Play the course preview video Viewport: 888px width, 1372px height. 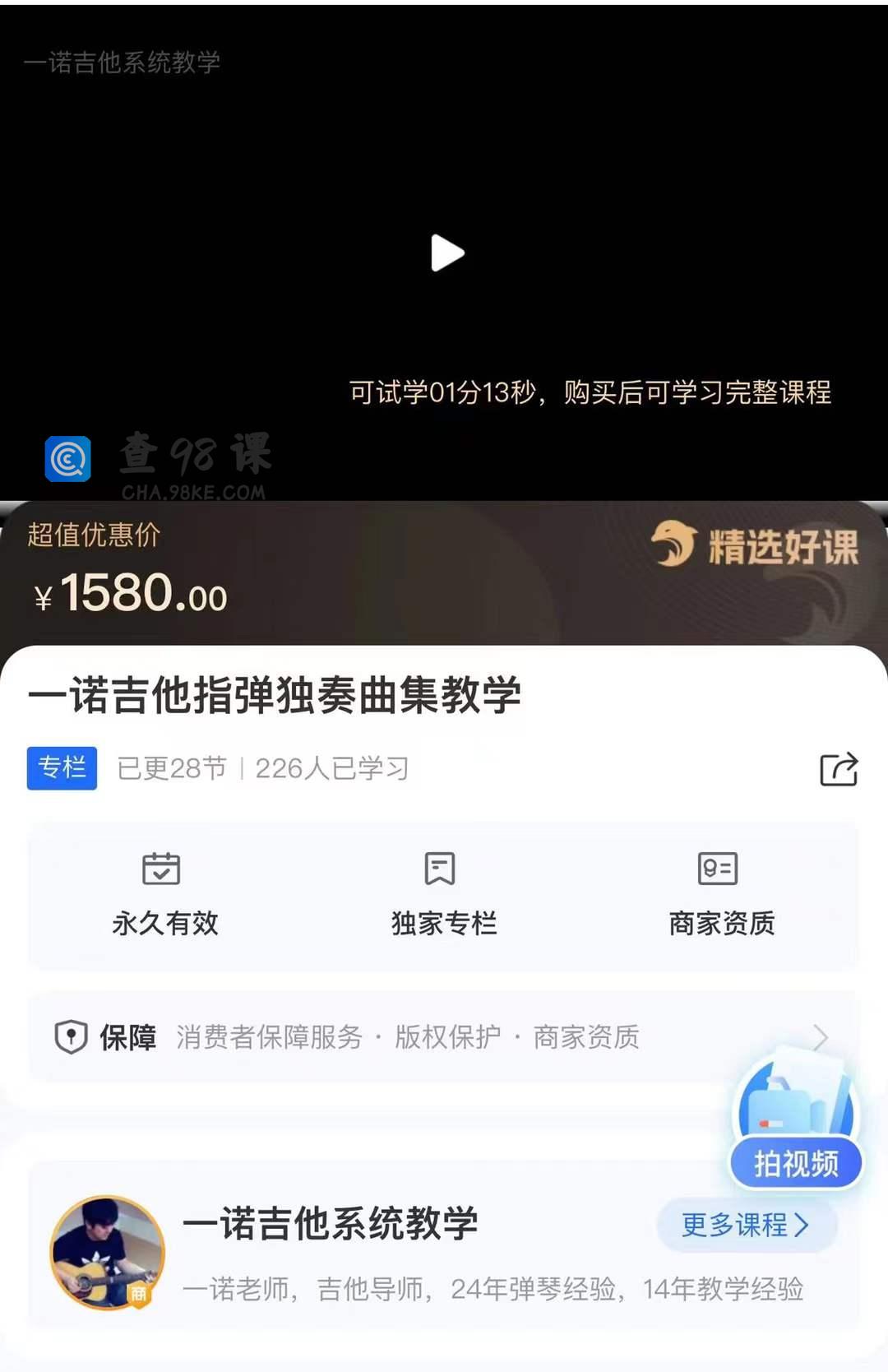tap(447, 253)
